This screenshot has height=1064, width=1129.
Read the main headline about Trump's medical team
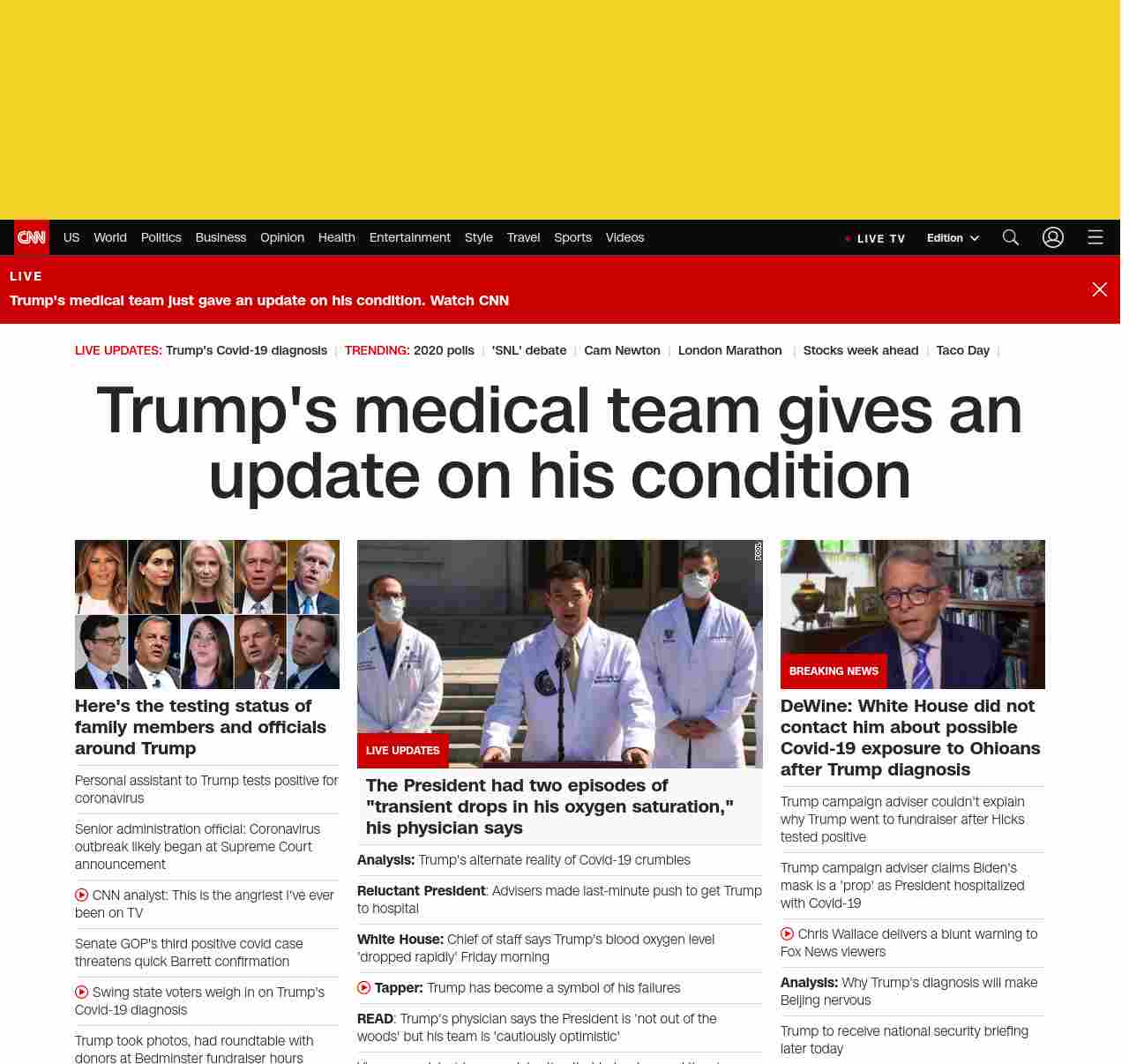[559, 443]
